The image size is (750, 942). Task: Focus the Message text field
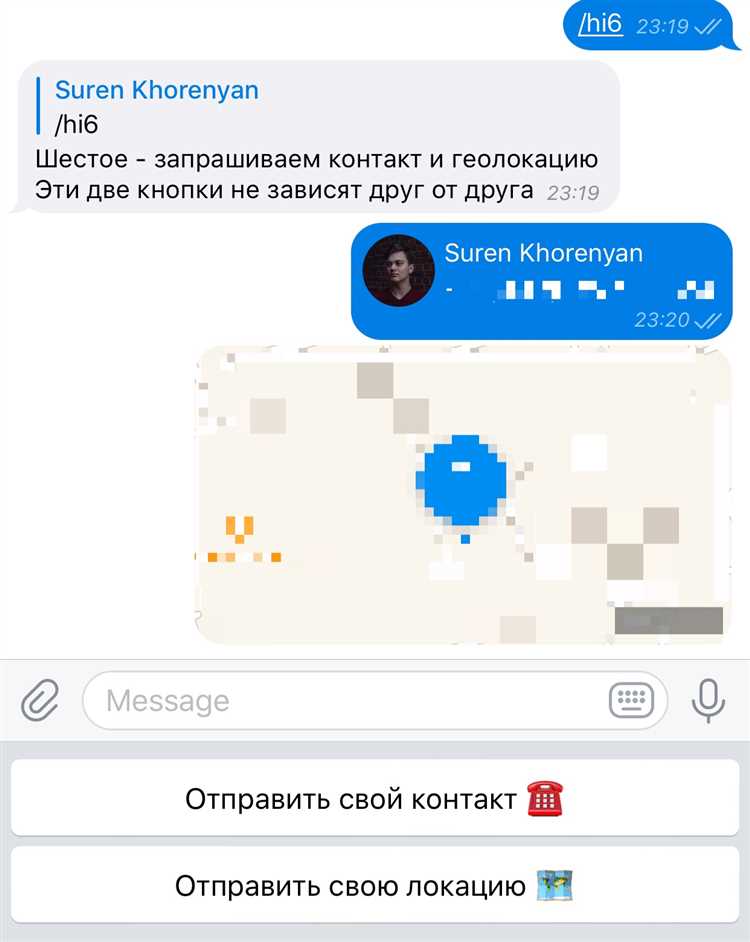point(340,701)
